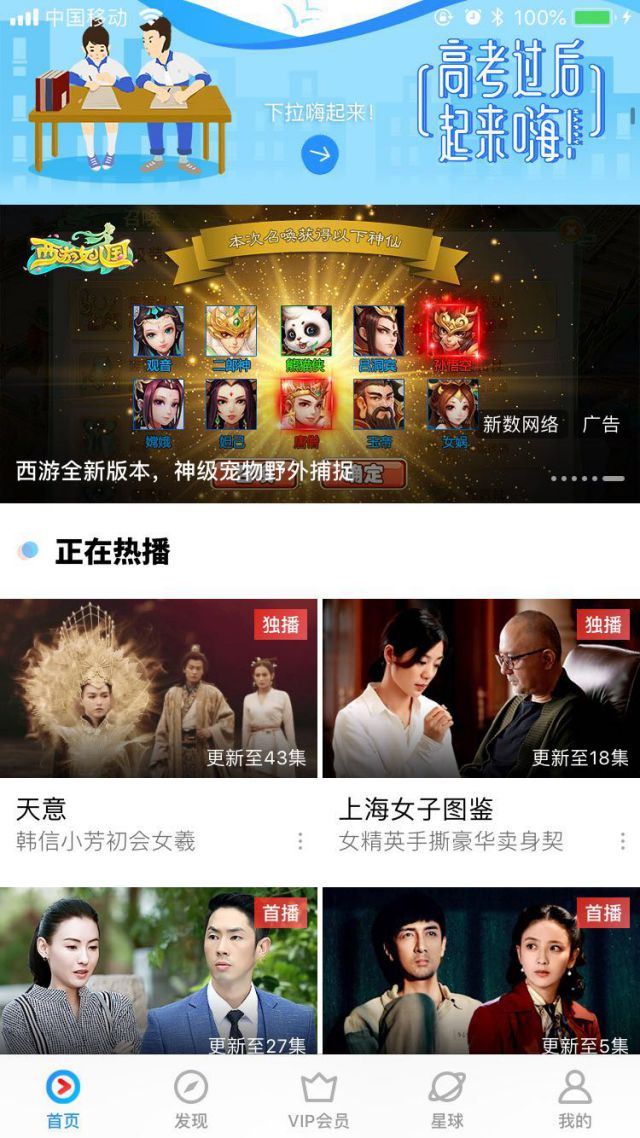Switch to the 首页 tab
The width and height of the screenshot is (640, 1138).
point(63,1098)
